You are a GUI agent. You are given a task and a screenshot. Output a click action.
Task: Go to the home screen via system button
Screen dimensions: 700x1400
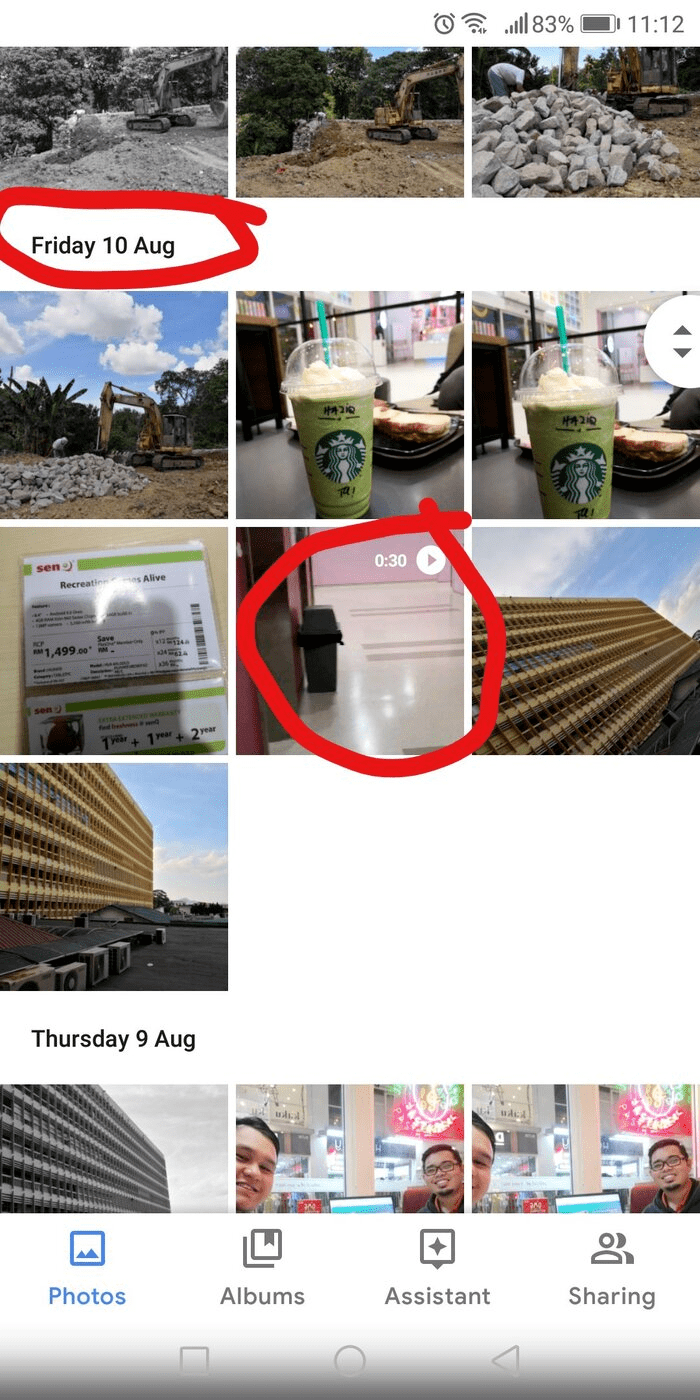[x=350, y=1360]
